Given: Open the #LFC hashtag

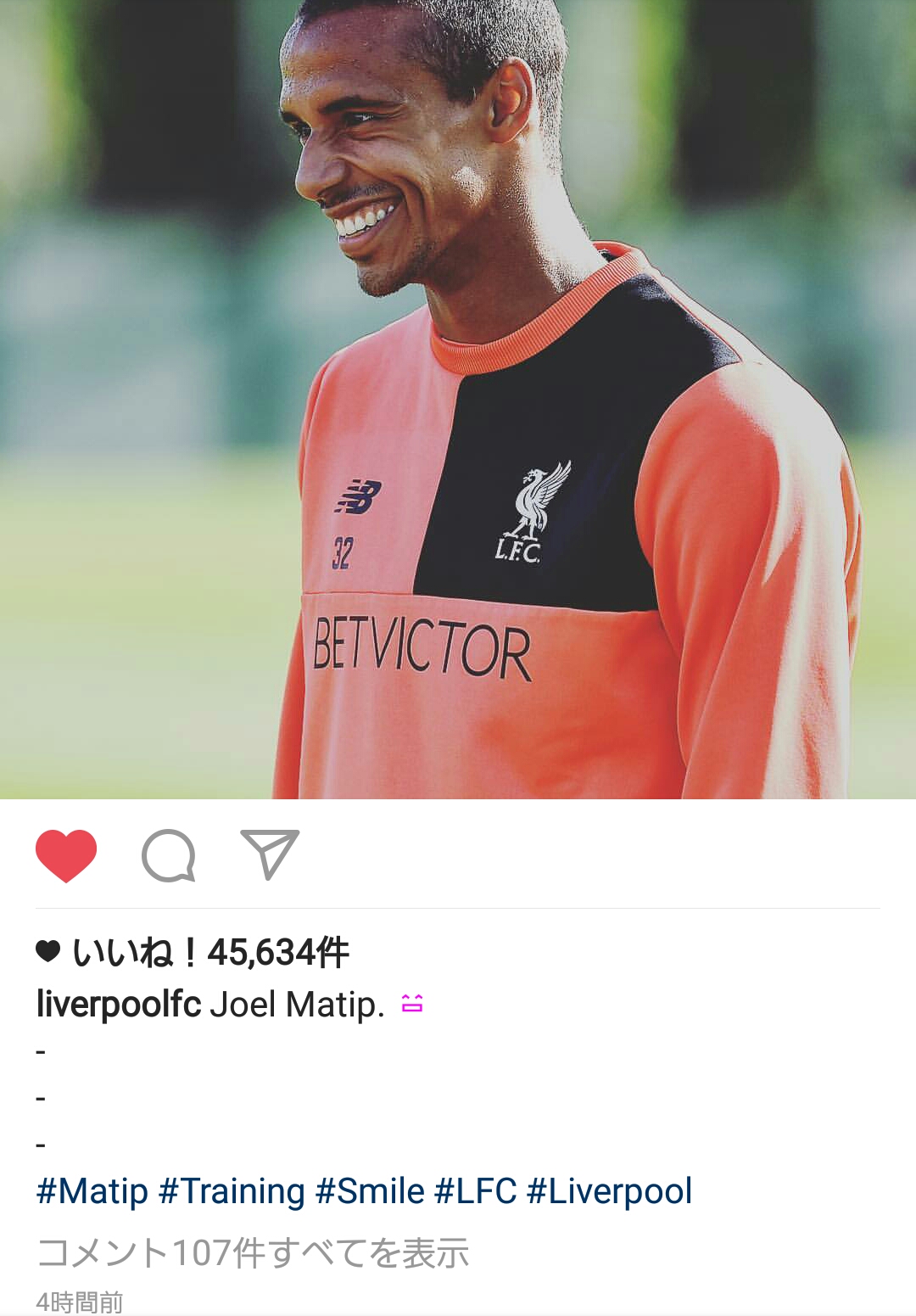Looking at the screenshot, I should [x=476, y=1191].
